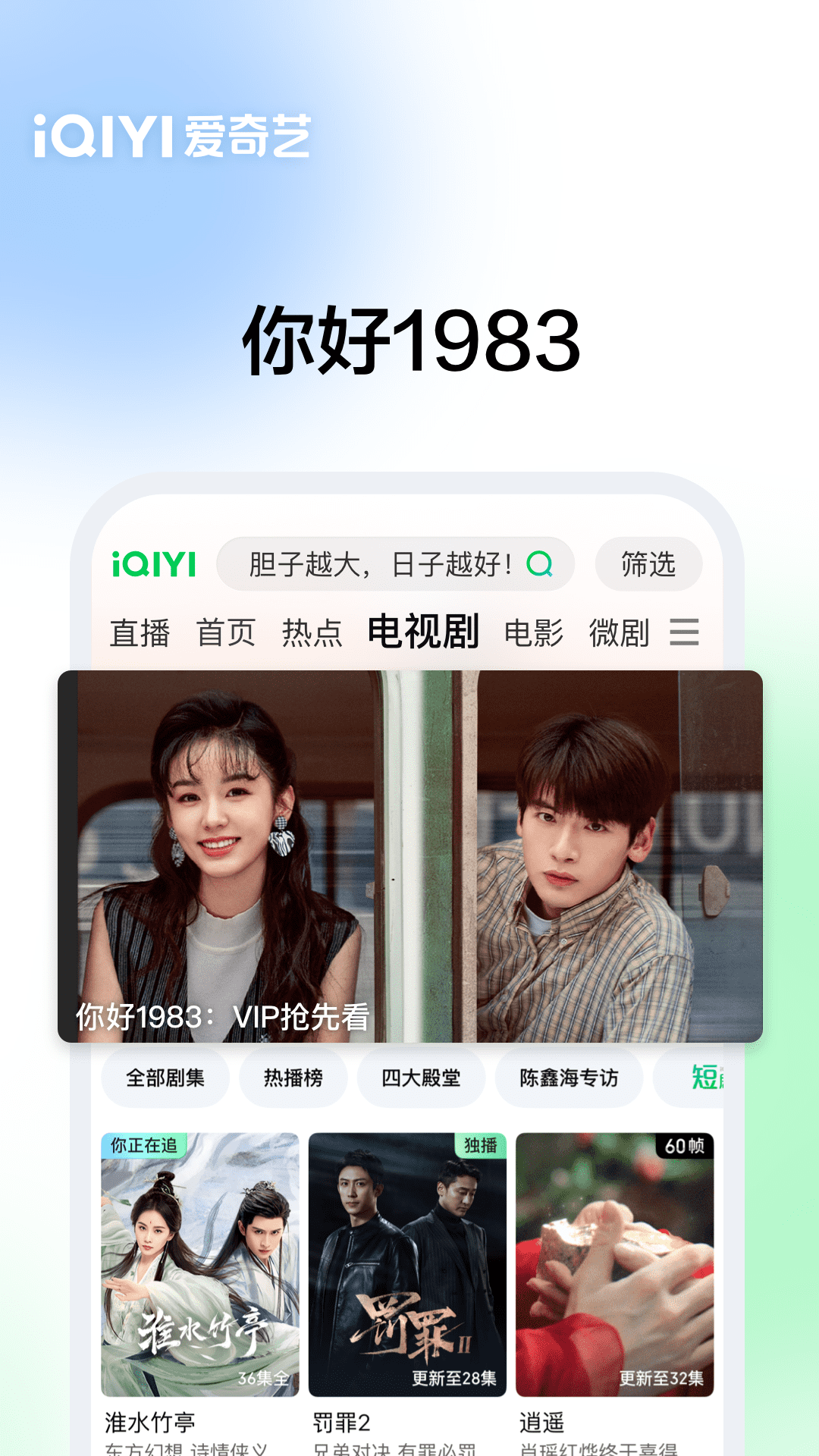Tap the search magnifier icon
This screenshot has height=1456, width=819.
(539, 564)
